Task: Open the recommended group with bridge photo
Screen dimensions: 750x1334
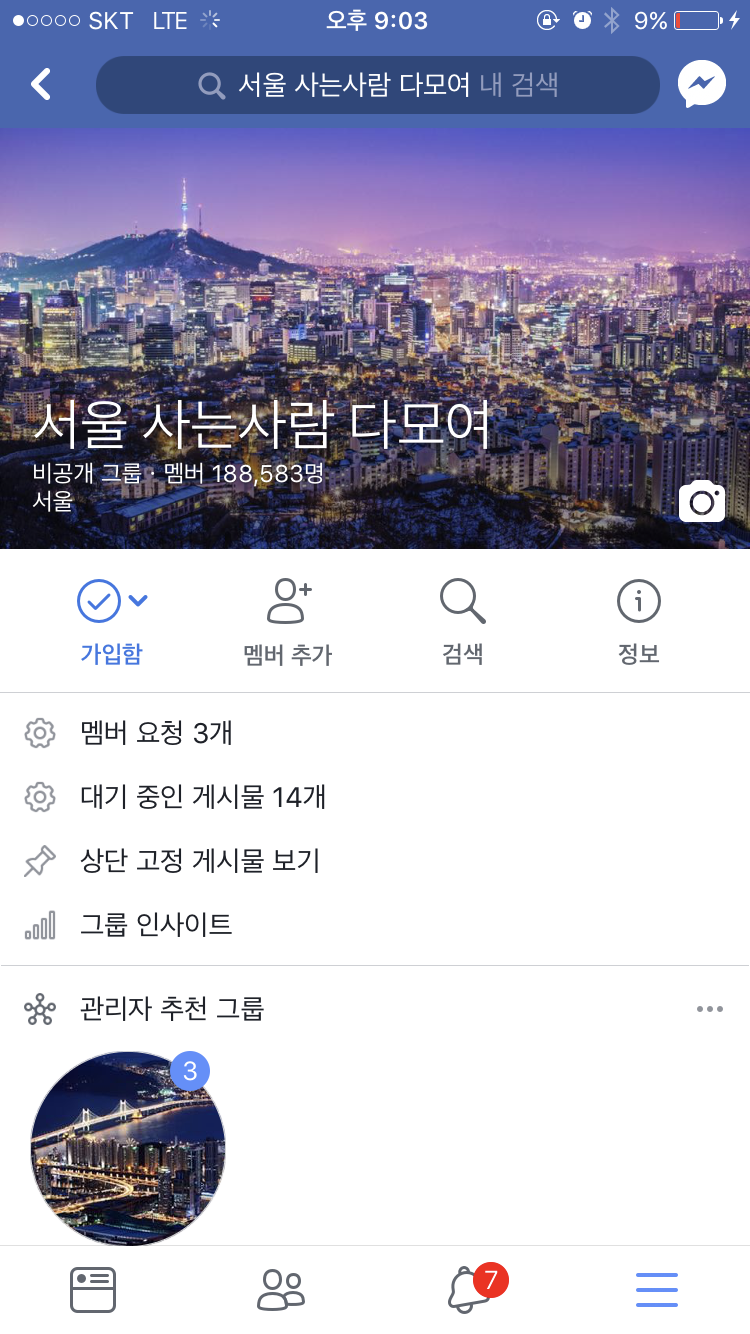Action: coord(128,1148)
